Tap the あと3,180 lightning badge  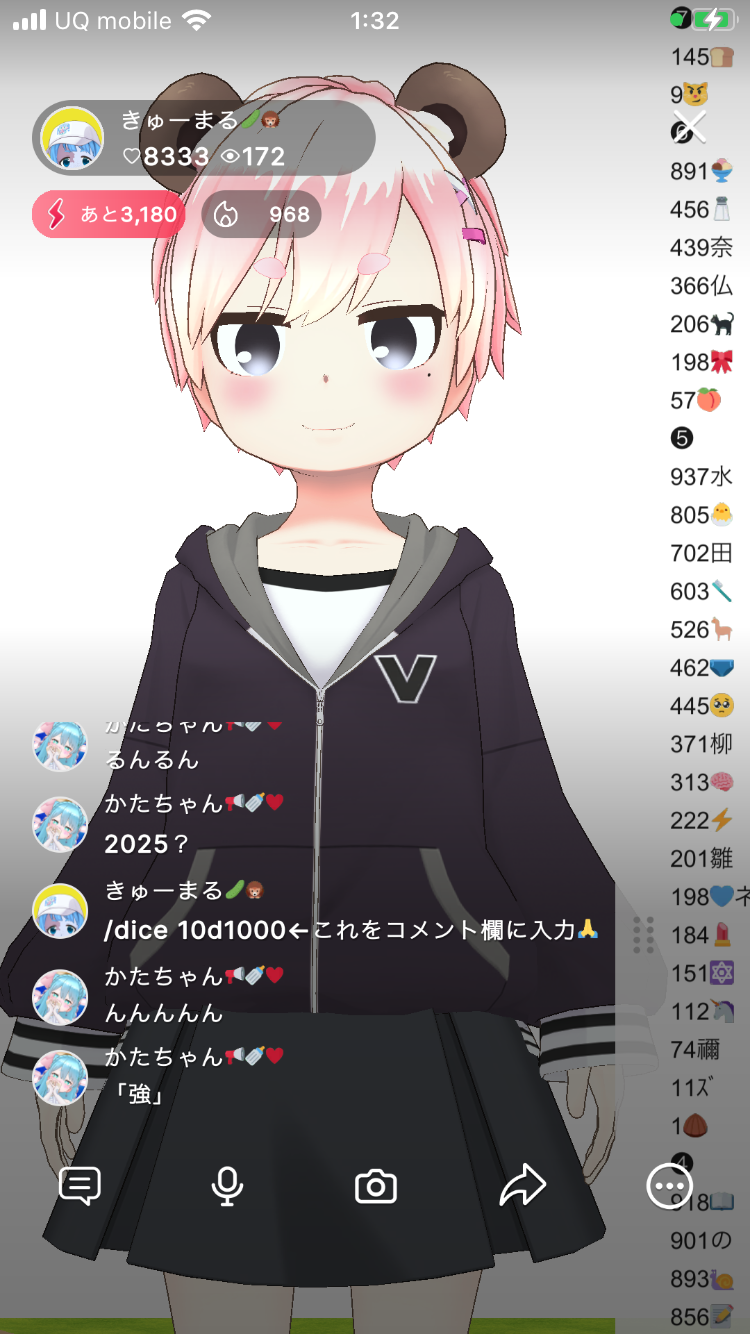tap(109, 214)
